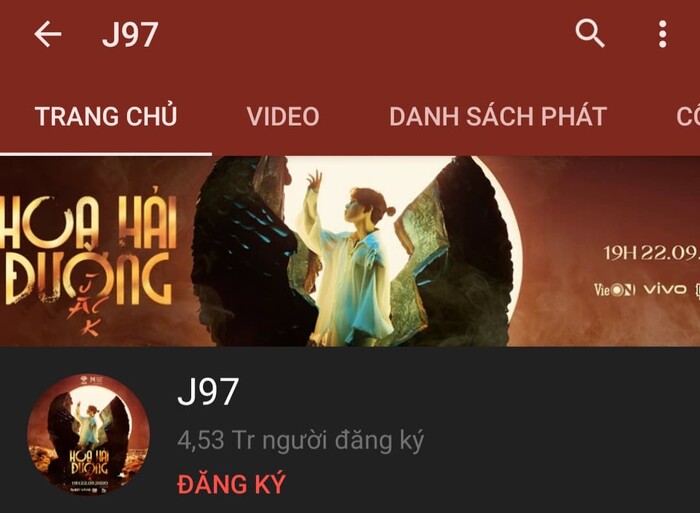This screenshot has width=700, height=513.
Task: Open search on the channel page
Action: click(x=590, y=34)
